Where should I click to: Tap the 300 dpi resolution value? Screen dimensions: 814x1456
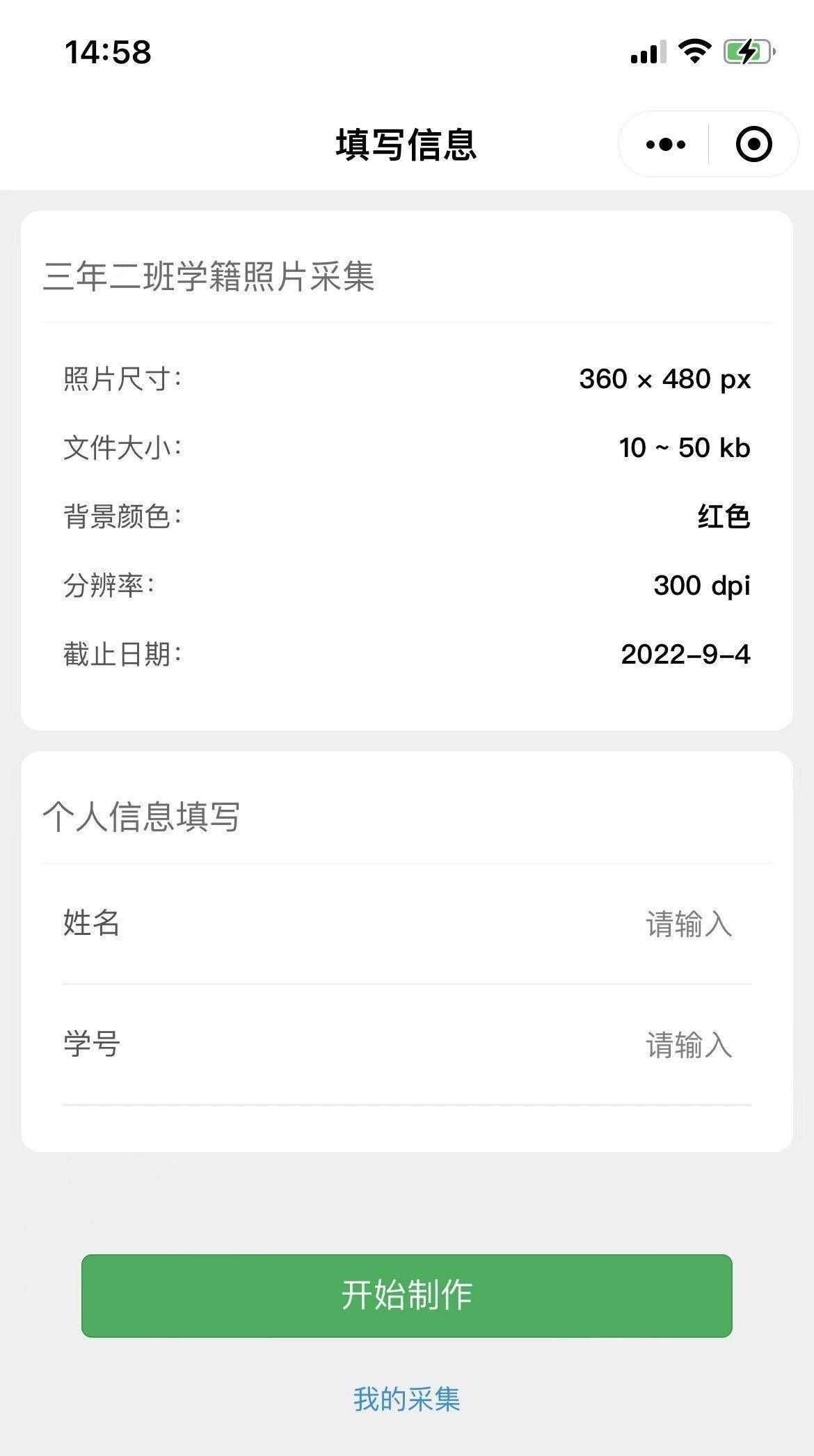click(701, 585)
